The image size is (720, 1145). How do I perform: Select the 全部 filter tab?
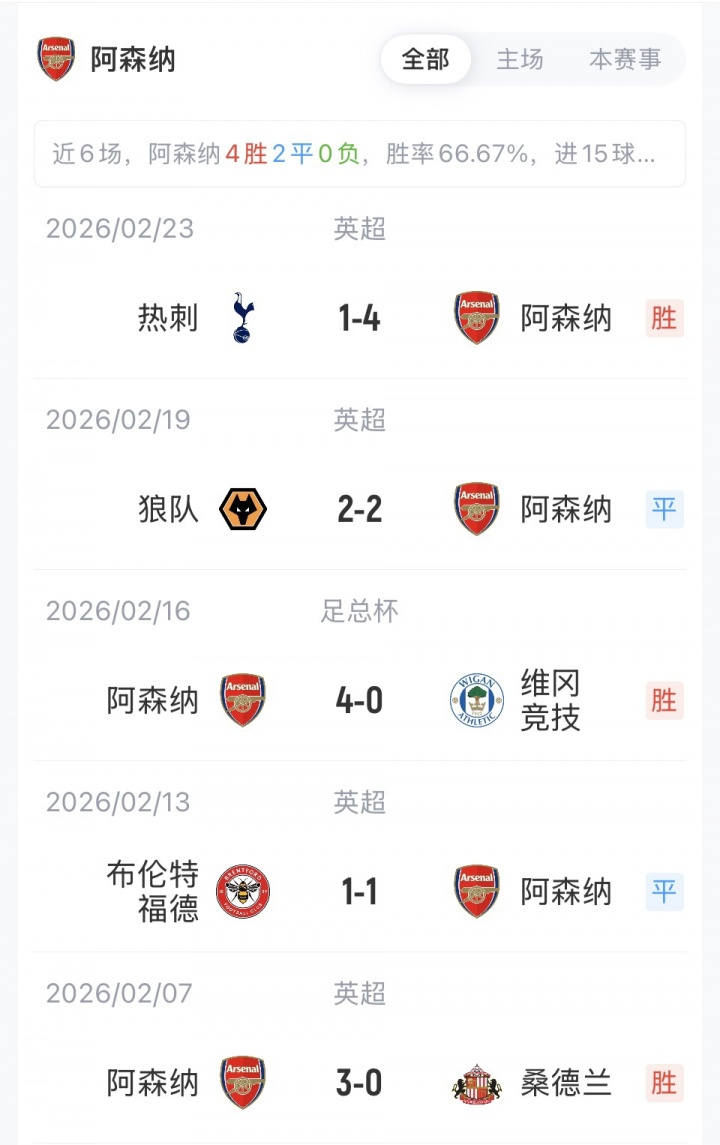click(x=425, y=60)
